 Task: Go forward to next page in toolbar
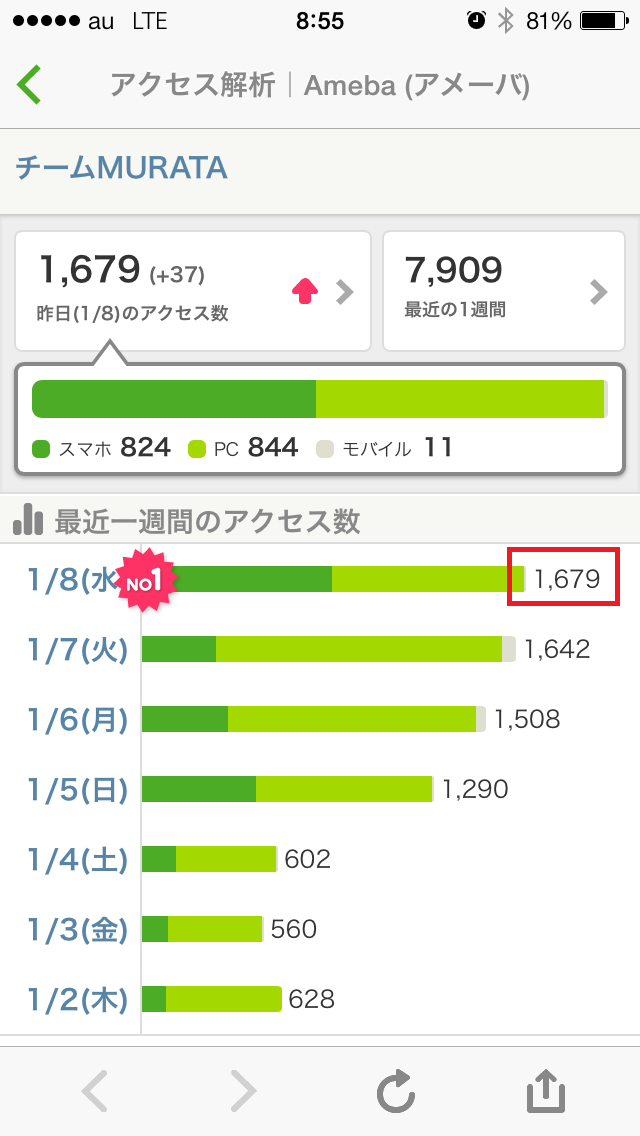244,1091
